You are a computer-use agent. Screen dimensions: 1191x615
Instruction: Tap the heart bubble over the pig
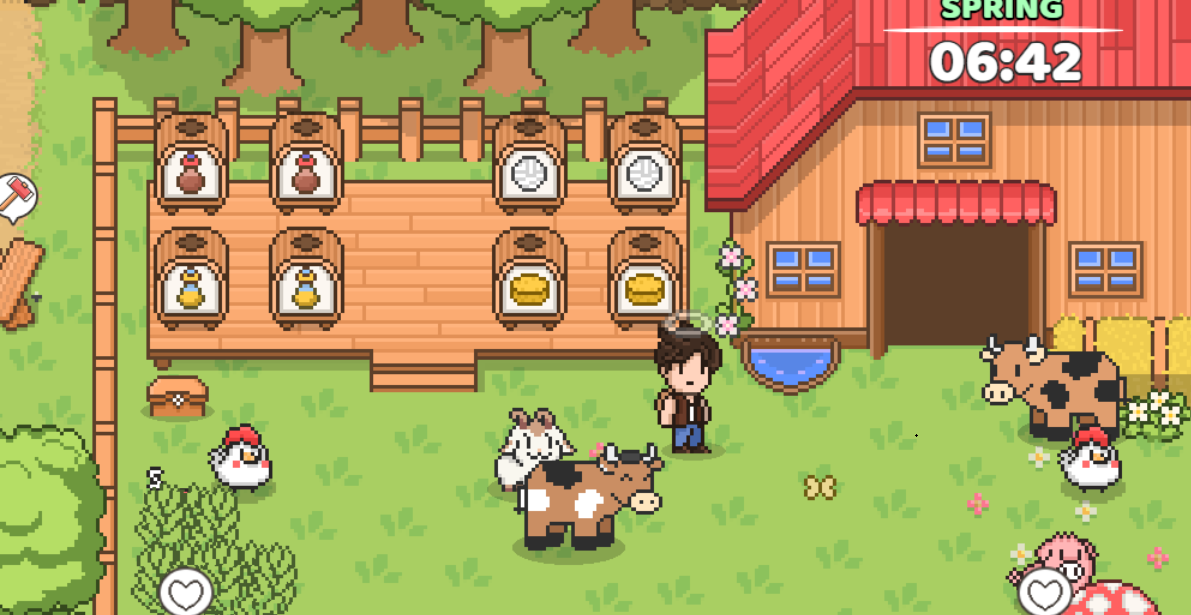pyautogui.click(x=1045, y=592)
